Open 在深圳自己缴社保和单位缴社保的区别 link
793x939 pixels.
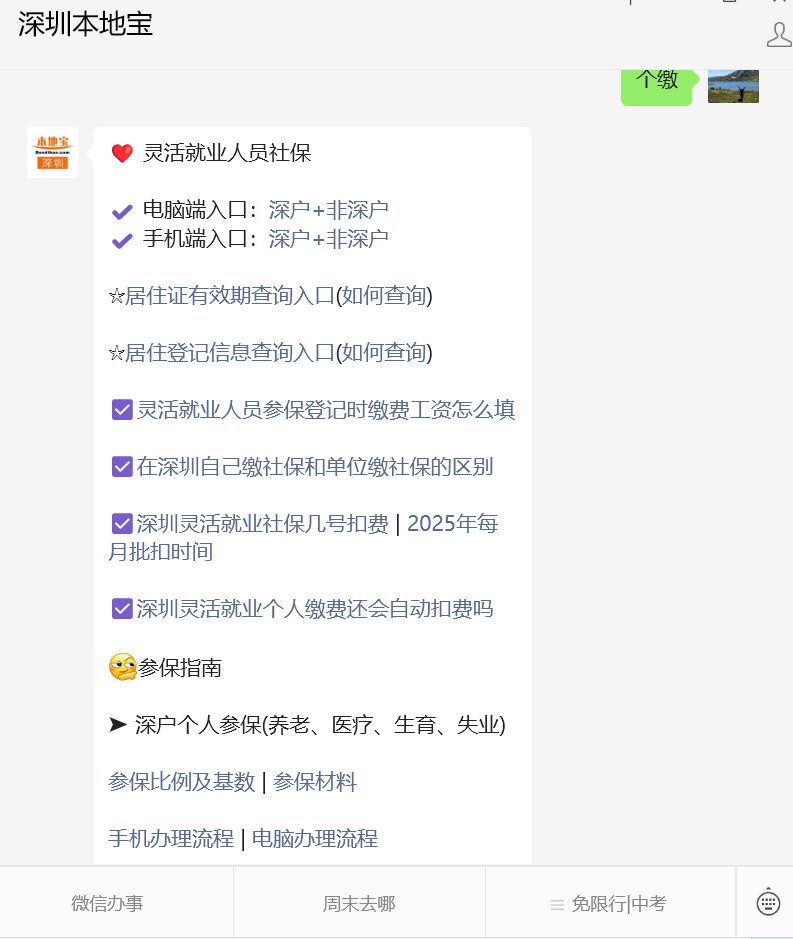coord(315,467)
